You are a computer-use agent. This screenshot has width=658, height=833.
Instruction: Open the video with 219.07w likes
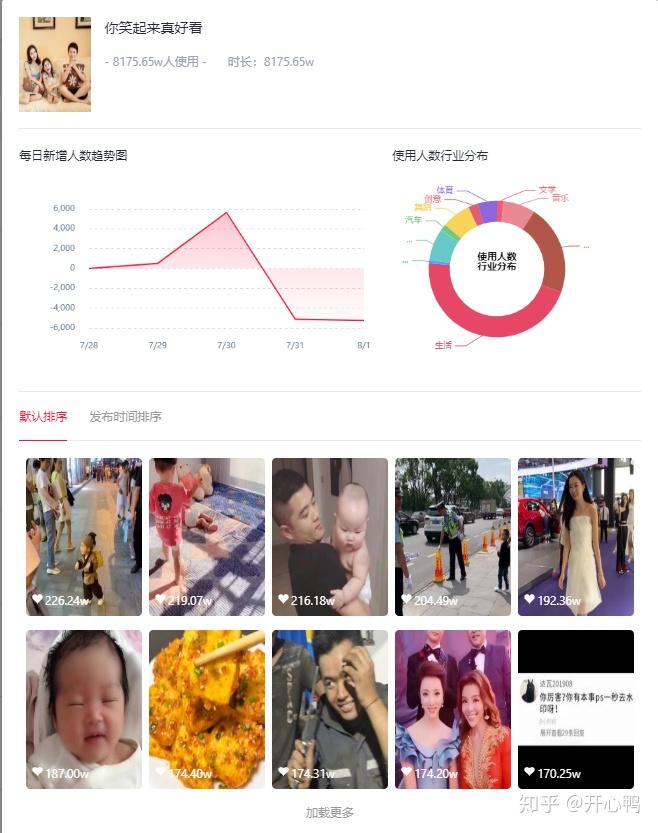(x=207, y=536)
